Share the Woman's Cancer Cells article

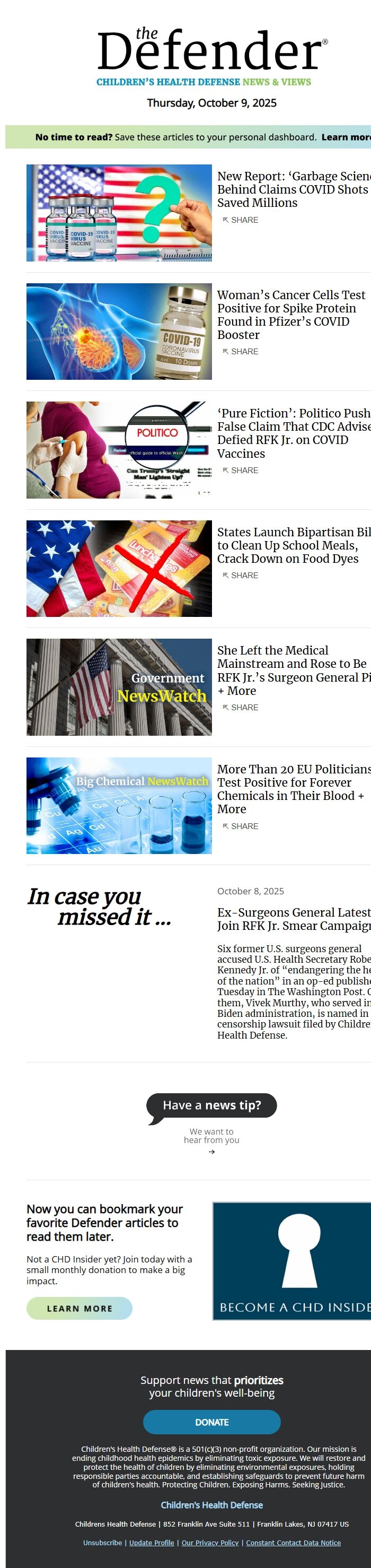coord(240,352)
